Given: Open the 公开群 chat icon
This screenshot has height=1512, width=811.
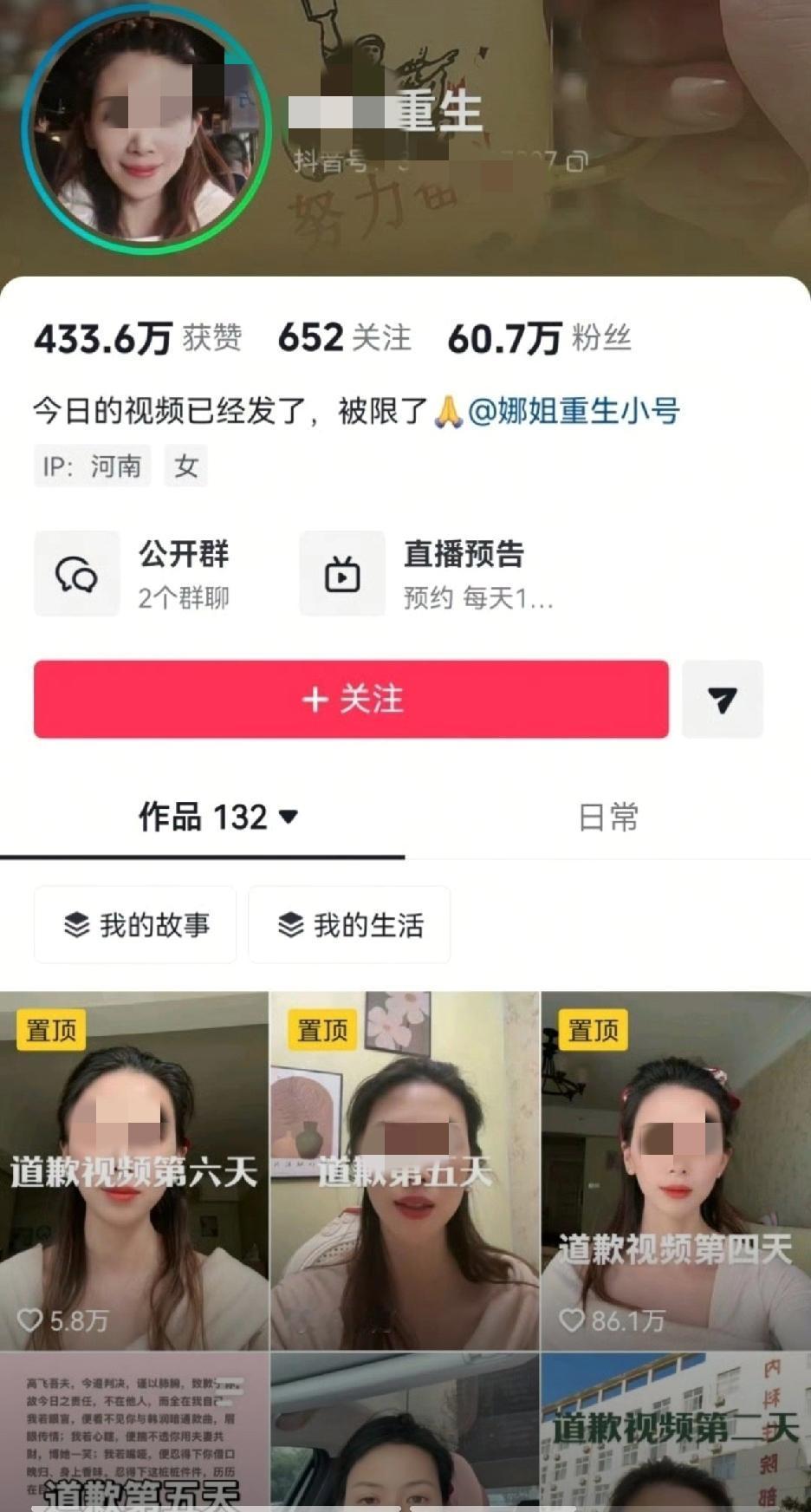Looking at the screenshot, I should 76,572.
